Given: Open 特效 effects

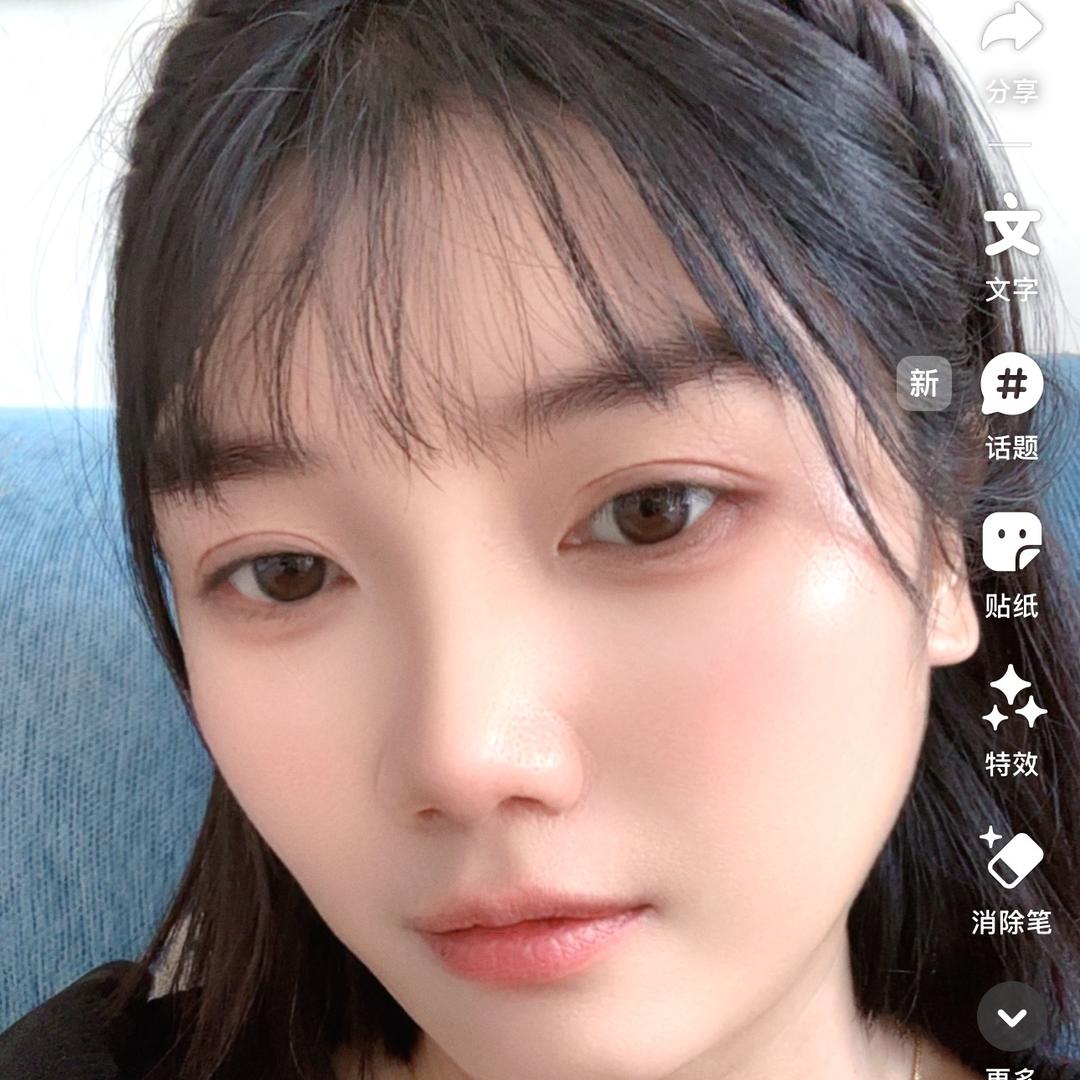Looking at the screenshot, I should (1012, 699).
